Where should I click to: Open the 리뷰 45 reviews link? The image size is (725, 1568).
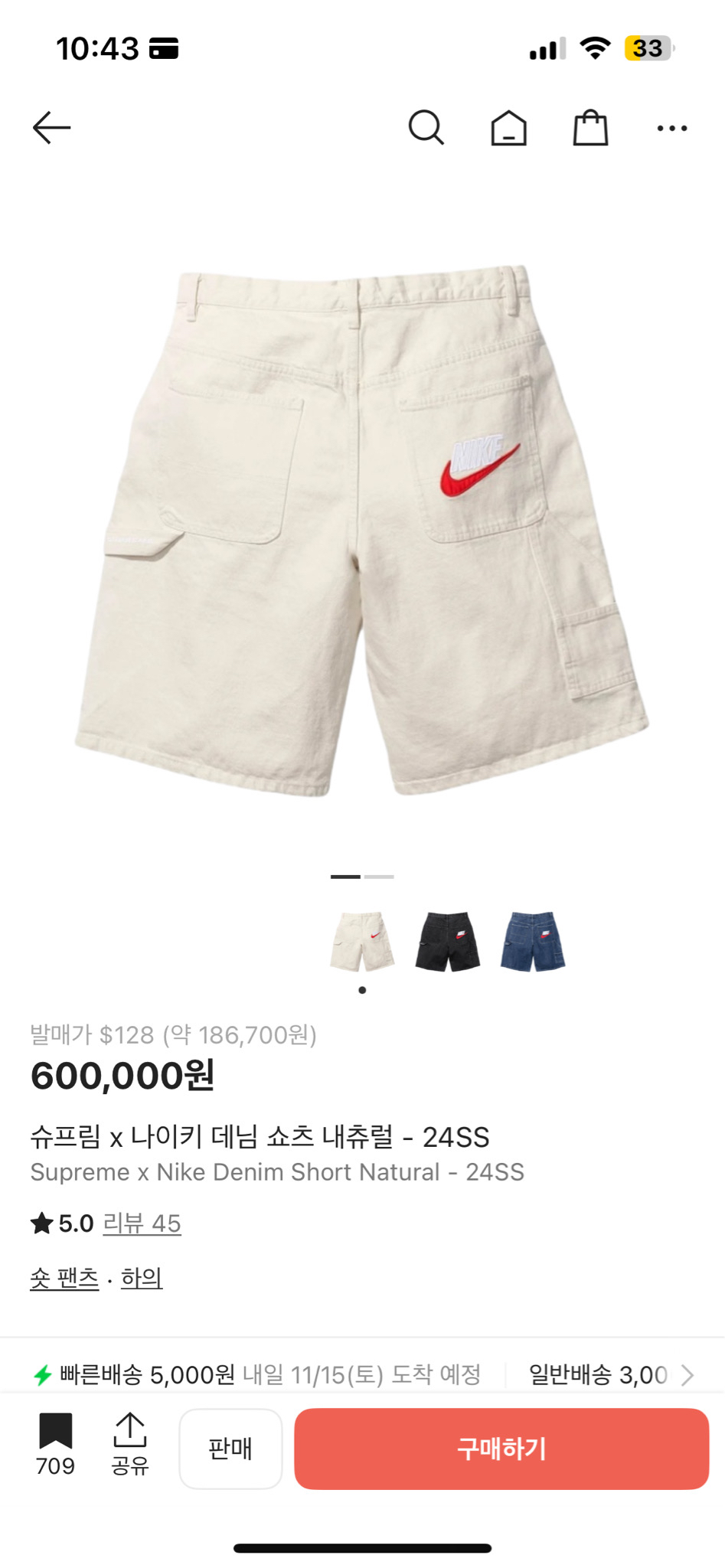(142, 1223)
